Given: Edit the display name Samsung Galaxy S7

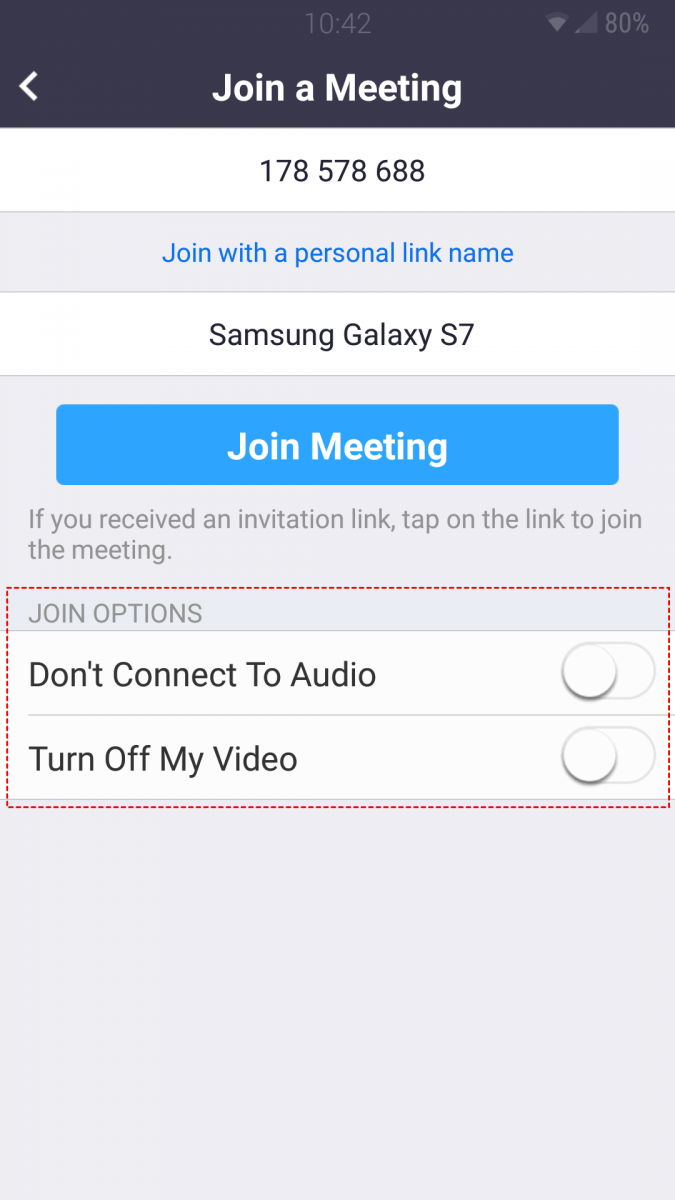Looking at the screenshot, I should click(x=340, y=334).
